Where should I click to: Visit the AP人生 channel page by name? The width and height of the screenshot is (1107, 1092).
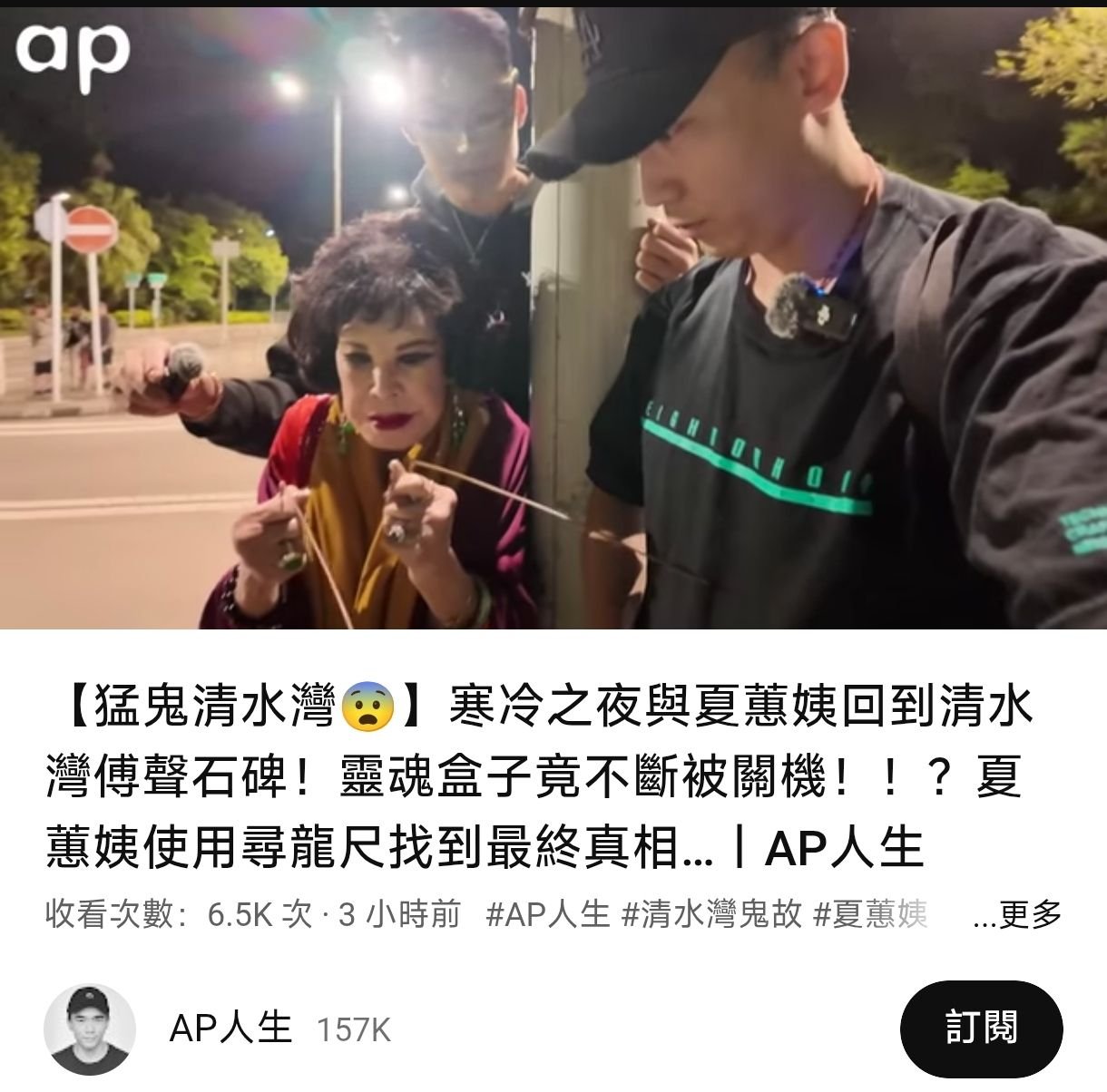(231, 1029)
